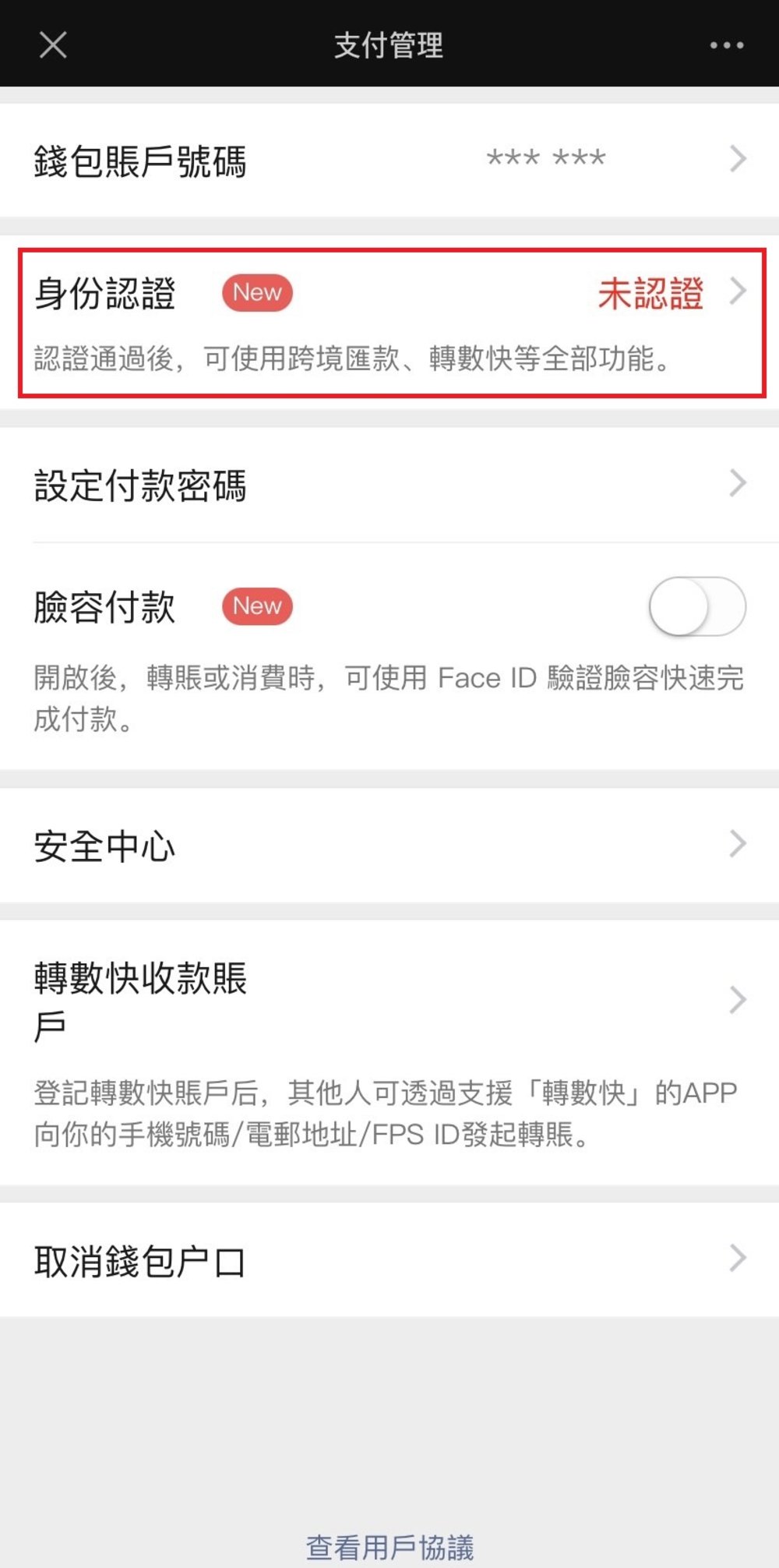Image resolution: width=779 pixels, height=1568 pixels.
Task: Tap the New badge next to 身份認證
Action: coord(257,292)
